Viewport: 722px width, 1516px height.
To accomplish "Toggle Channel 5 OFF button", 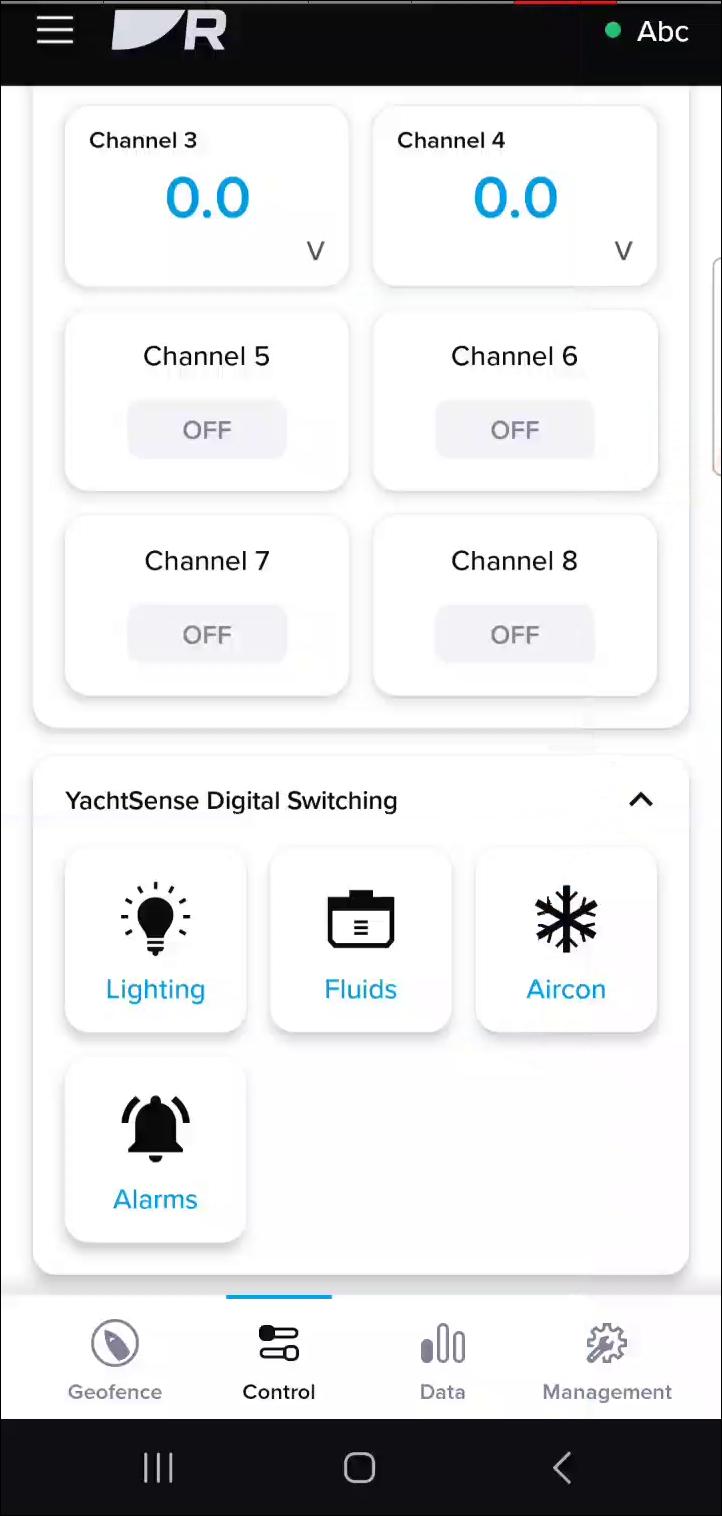I will coord(207,430).
